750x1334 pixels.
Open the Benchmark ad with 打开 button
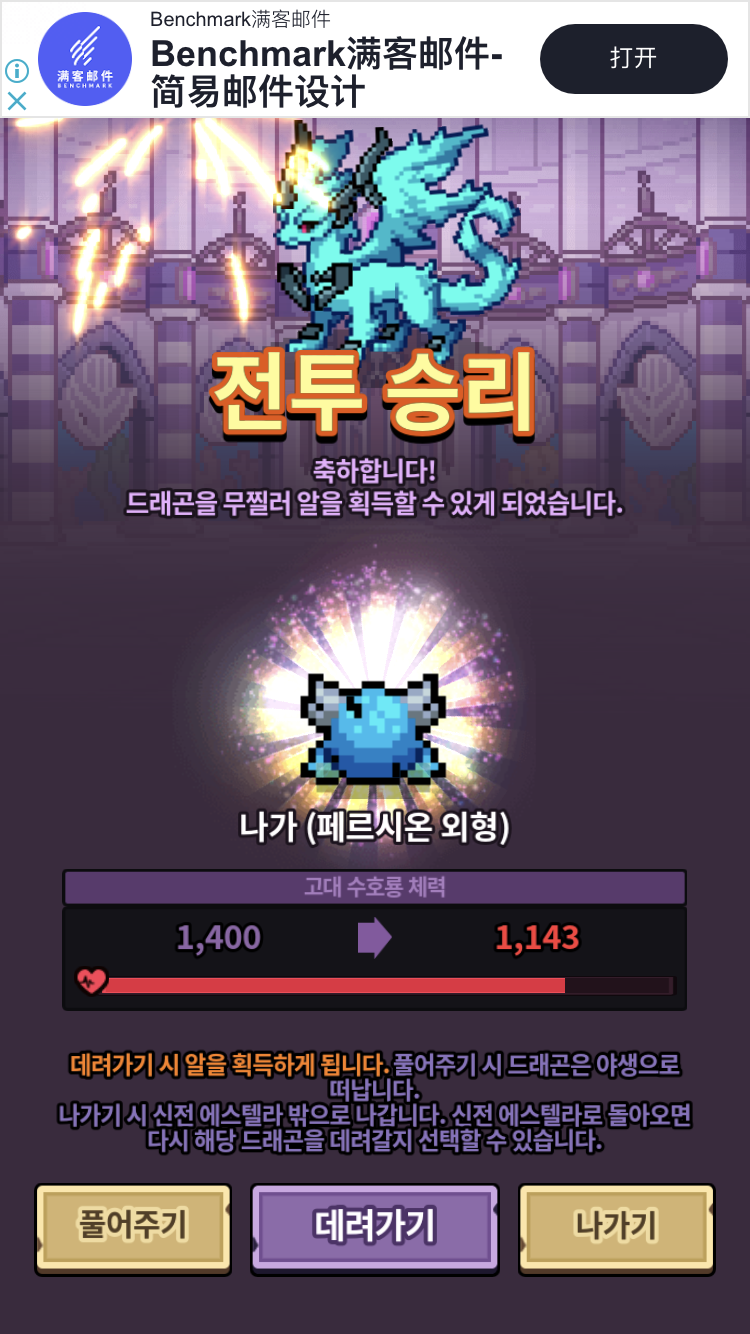(x=633, y=59)
